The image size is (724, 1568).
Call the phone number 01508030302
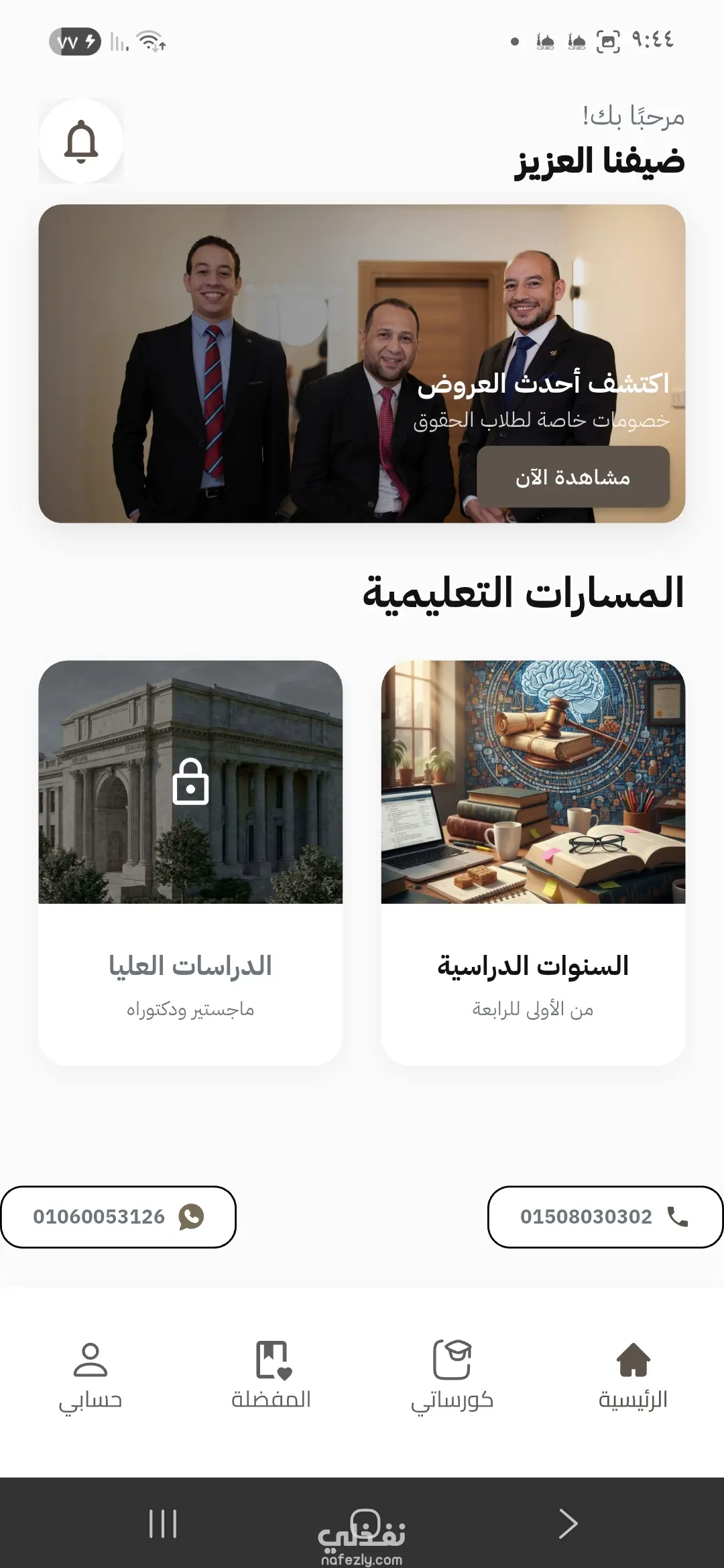pos(605,1217)
